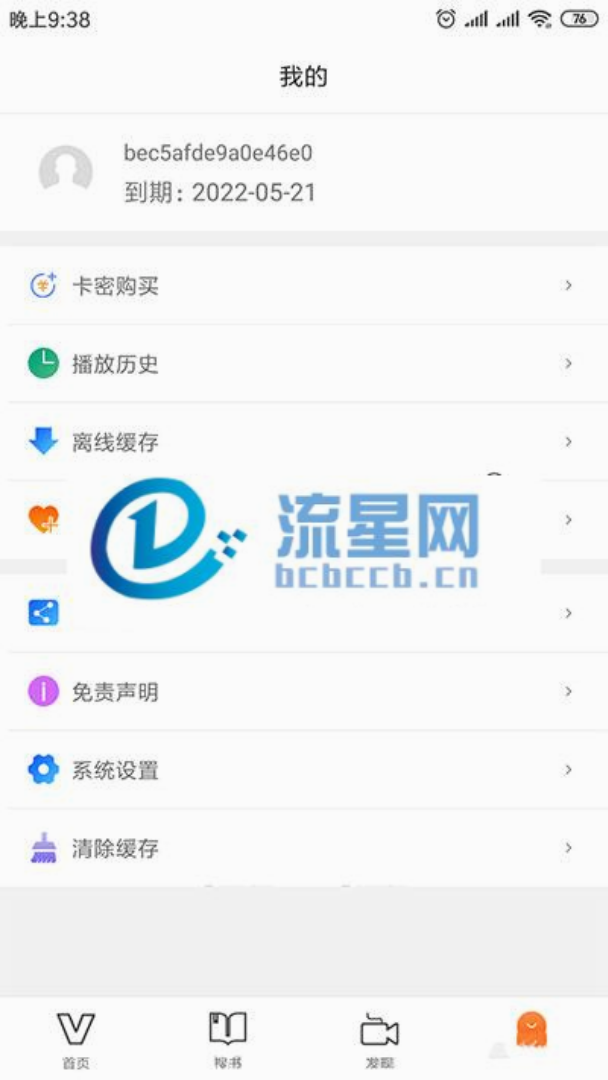This screenshot has height=1080, width=608.
Task: Tap the profile avatar picture
Action: 65,172
